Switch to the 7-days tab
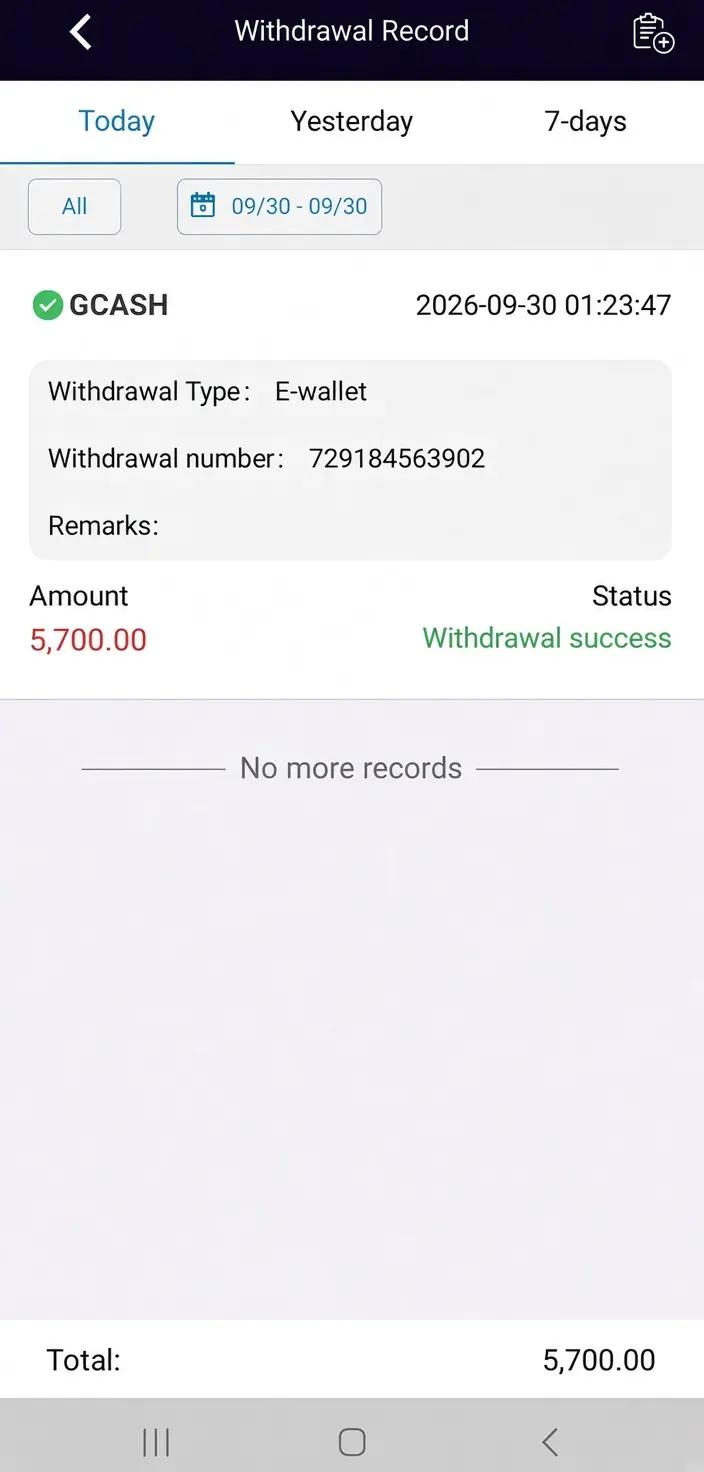 (586, 122)
